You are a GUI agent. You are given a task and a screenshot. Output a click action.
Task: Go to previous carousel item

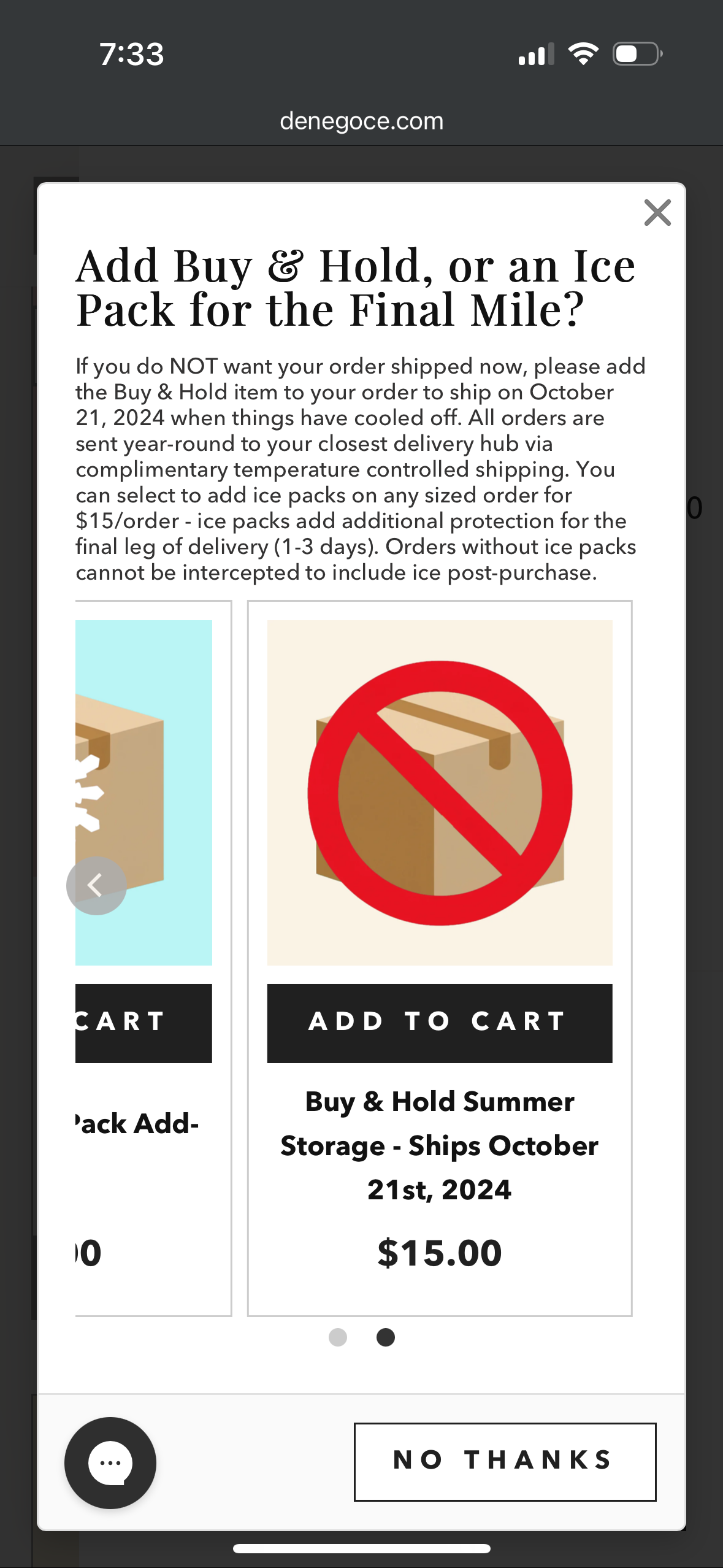click(x=96, y=885)
